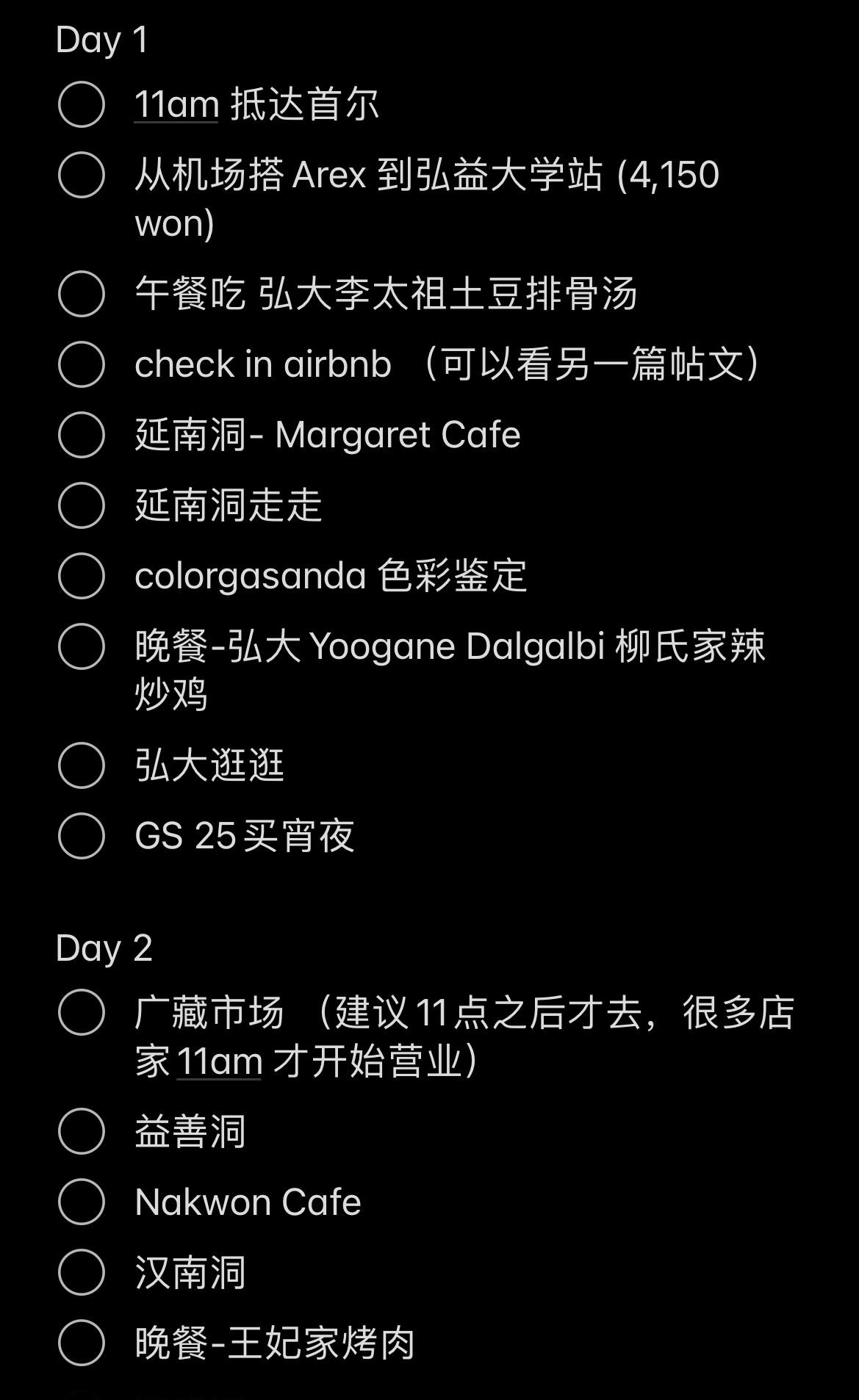Open the underlined 11am link before 抵达首尔
The height and width of the screenshot is (1400, 859).
[x=176, y=104]
